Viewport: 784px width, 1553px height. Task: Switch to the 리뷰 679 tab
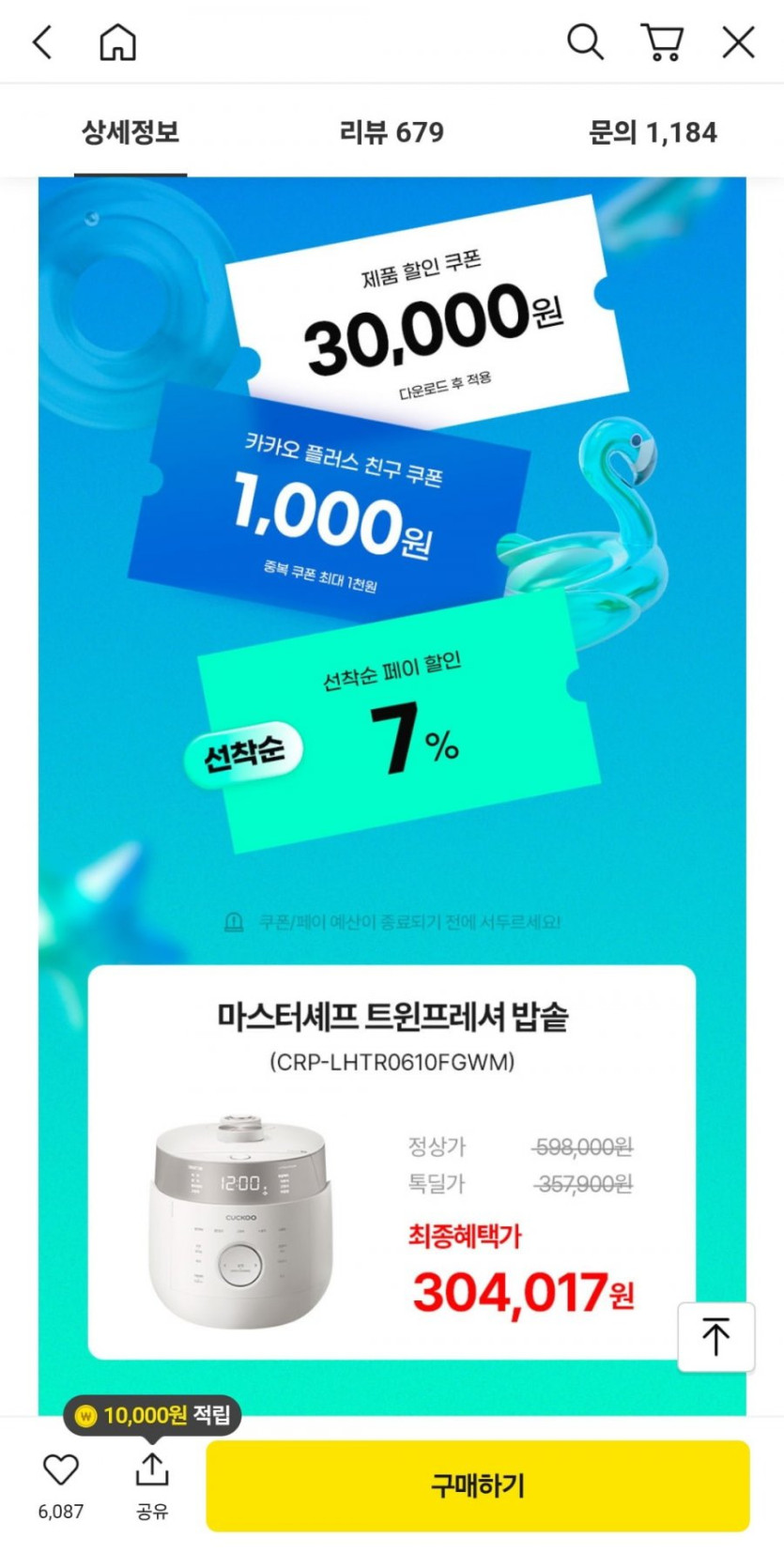pos(392,132)
